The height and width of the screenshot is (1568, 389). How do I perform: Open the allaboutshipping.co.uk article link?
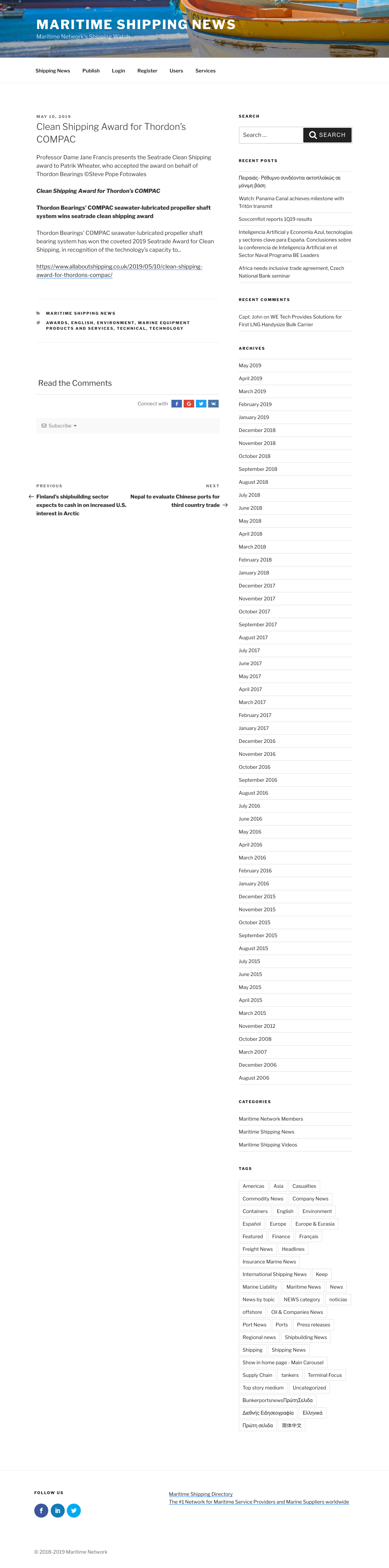click(119, 270)
